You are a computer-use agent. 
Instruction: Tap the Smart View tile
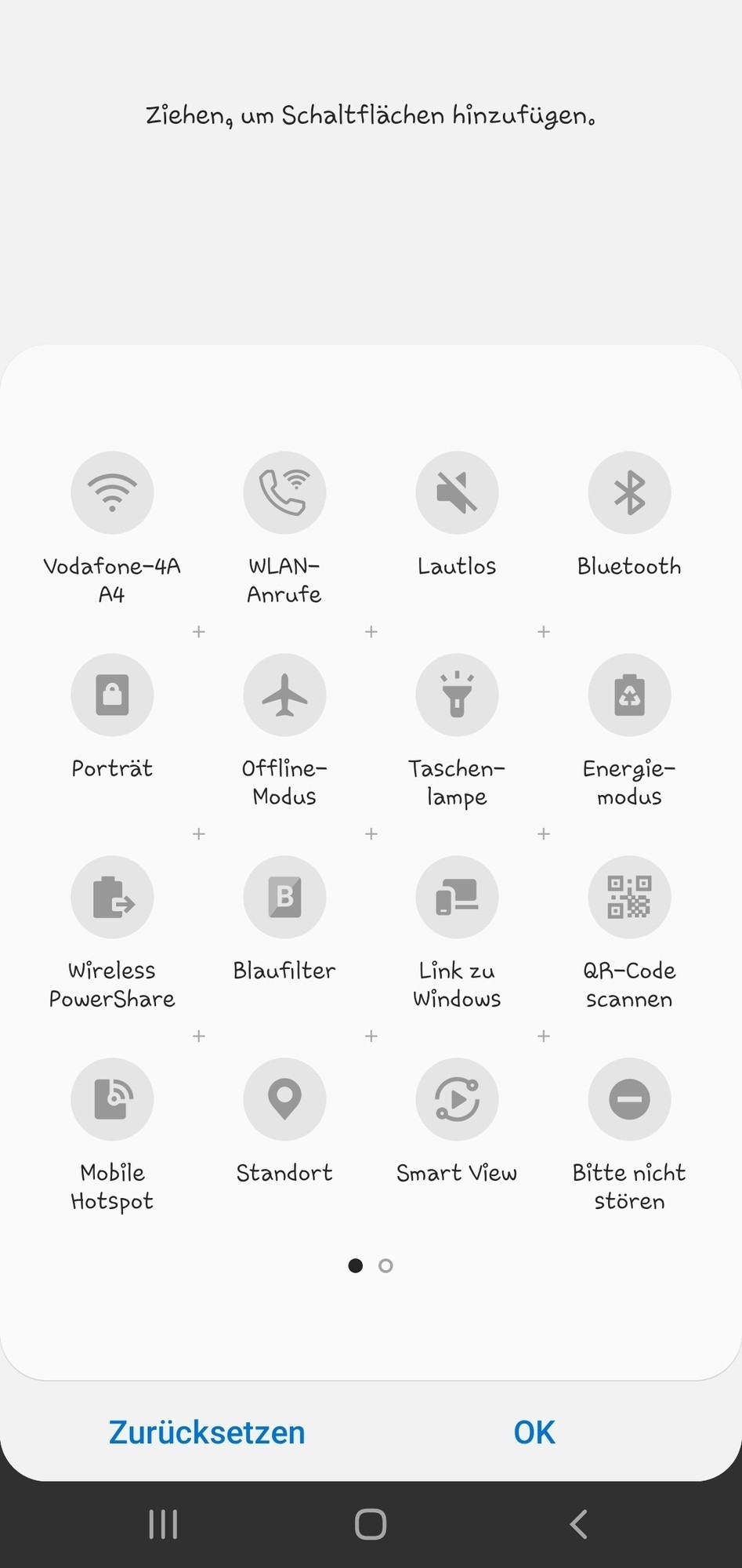tap(457, 1100)
